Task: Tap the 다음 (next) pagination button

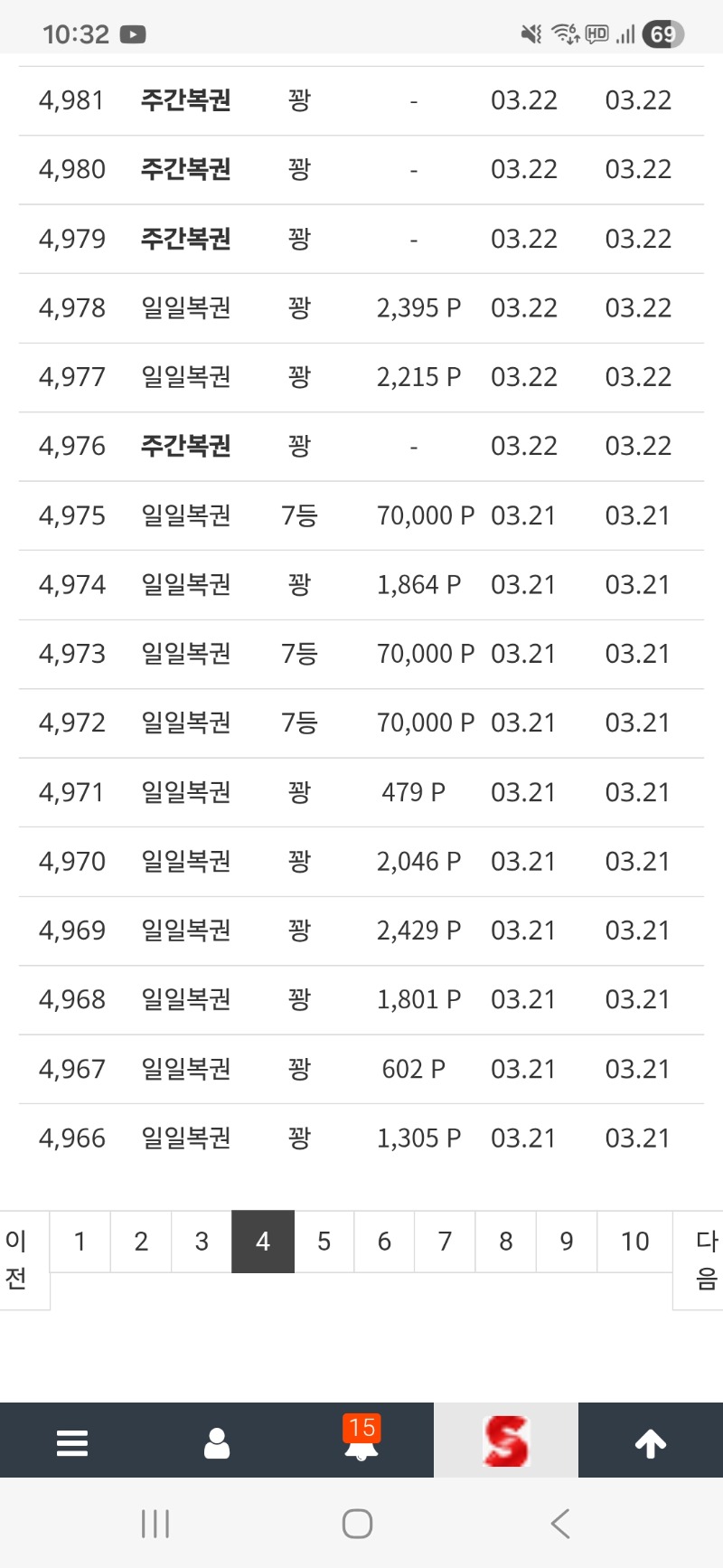Action: point(705,1260)
